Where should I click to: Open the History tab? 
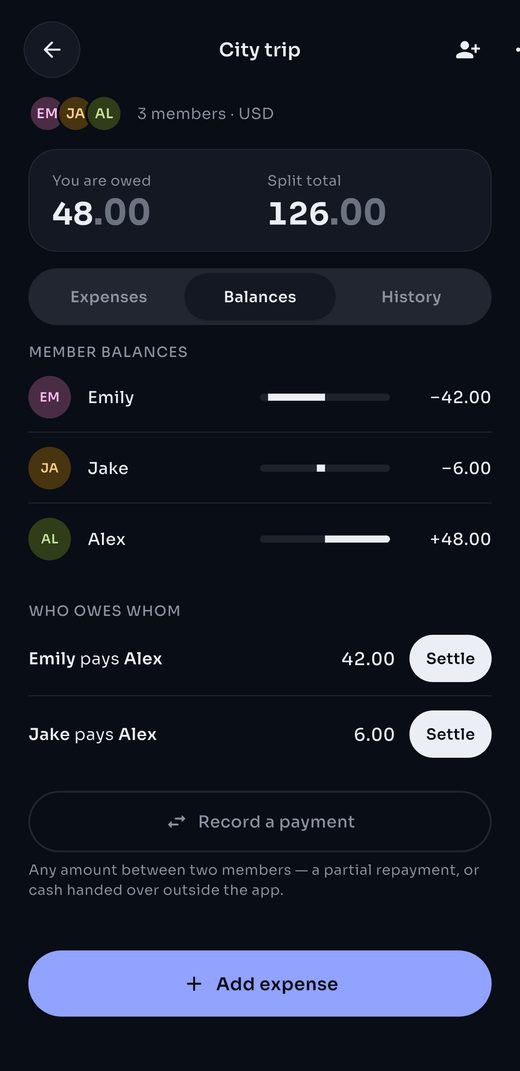click(x=411, y=297)
